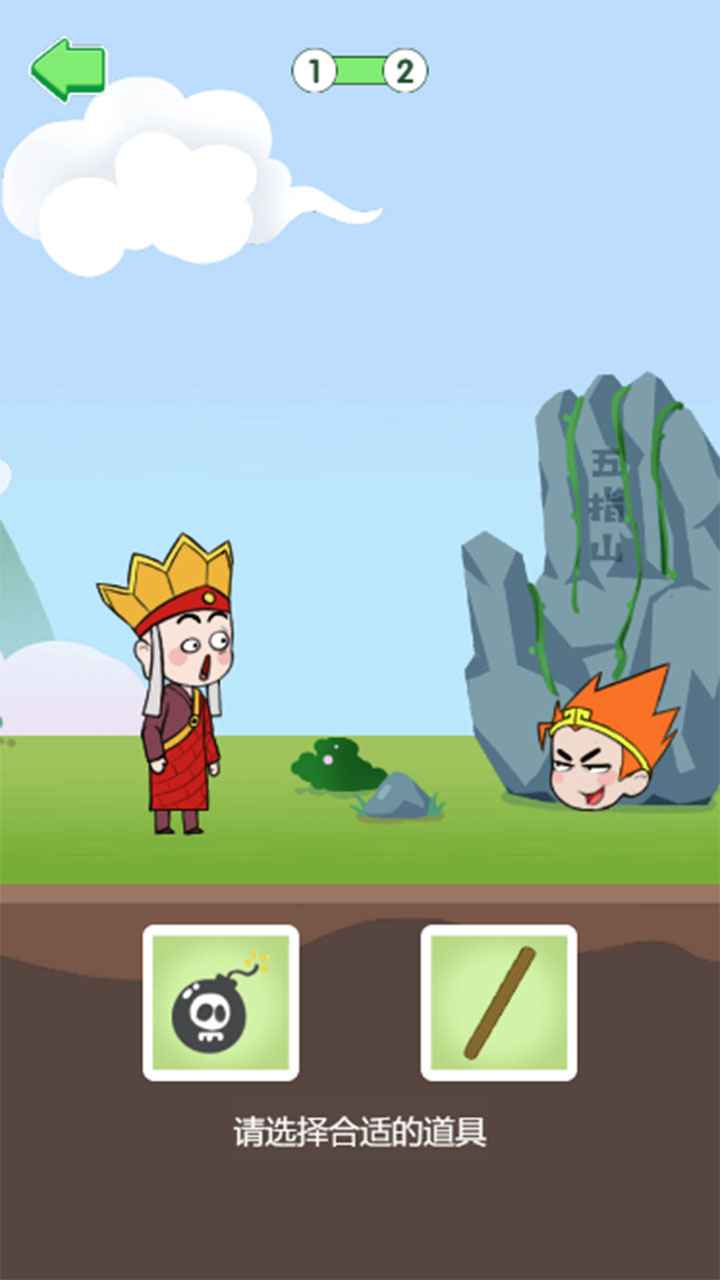Pick the wooden stick item
The image size is (720, 1280).
tap(499, 1003)
